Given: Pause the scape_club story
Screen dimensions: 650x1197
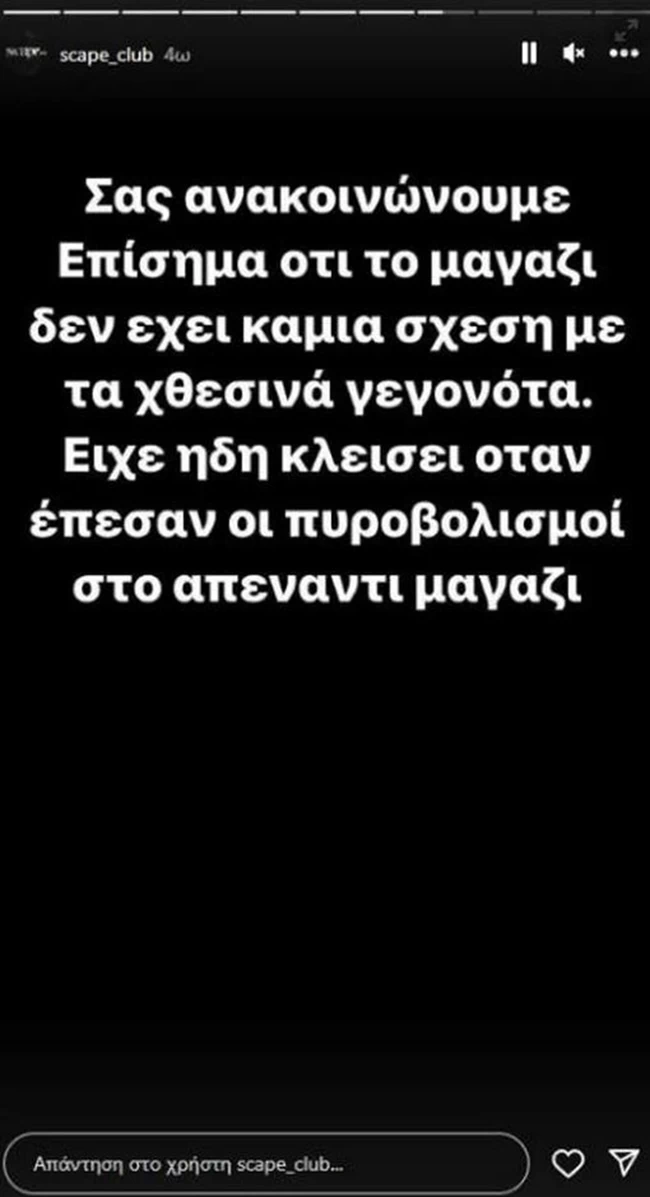Looking at the screenshot, I should coord(529,54).
